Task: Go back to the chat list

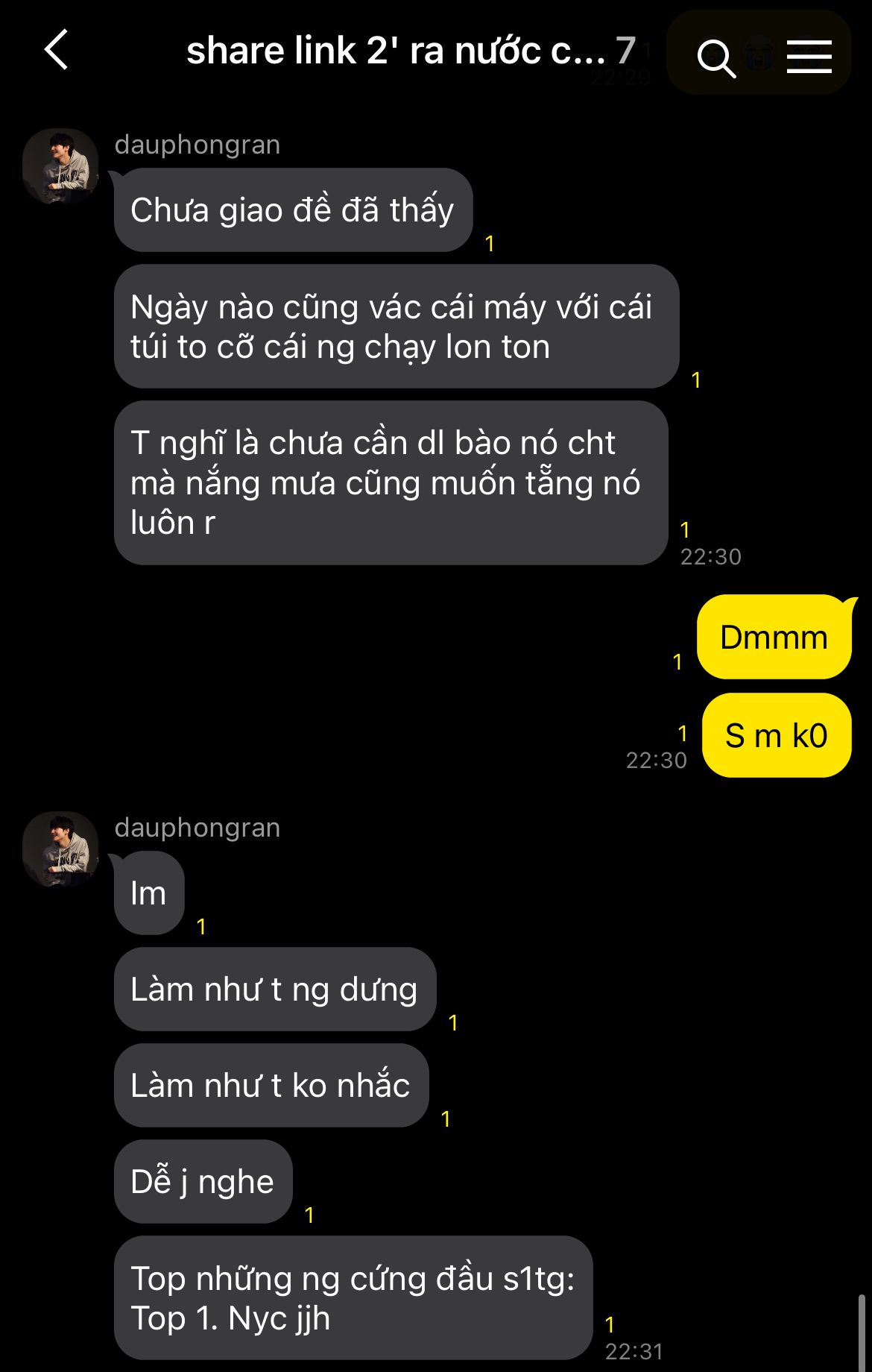Action: tap(57, 50)
